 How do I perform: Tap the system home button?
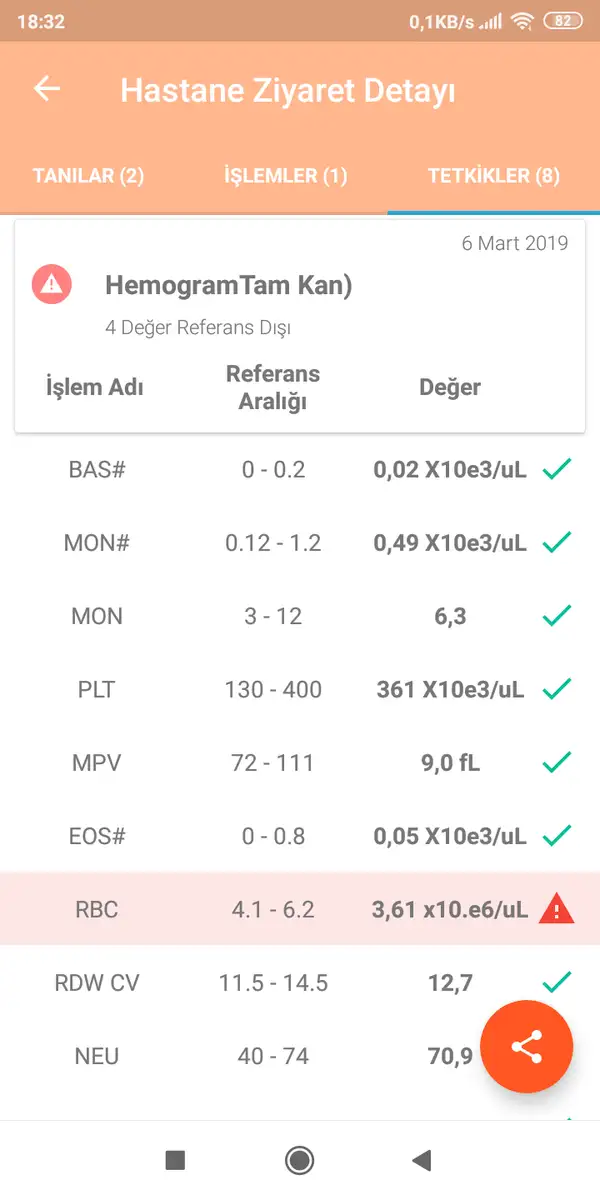pos(299,1160)
